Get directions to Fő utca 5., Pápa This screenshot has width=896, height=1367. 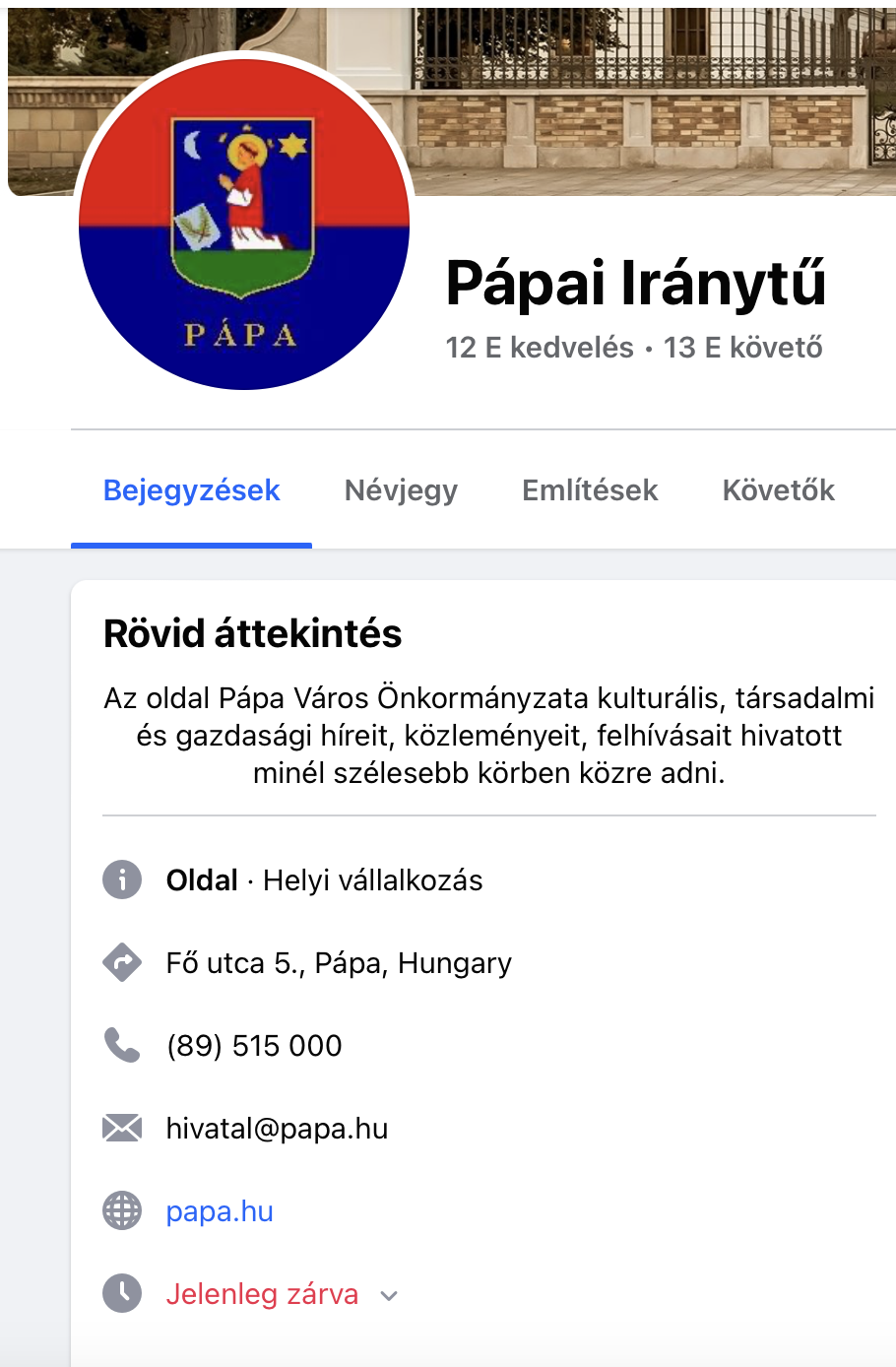pos(339,963)
